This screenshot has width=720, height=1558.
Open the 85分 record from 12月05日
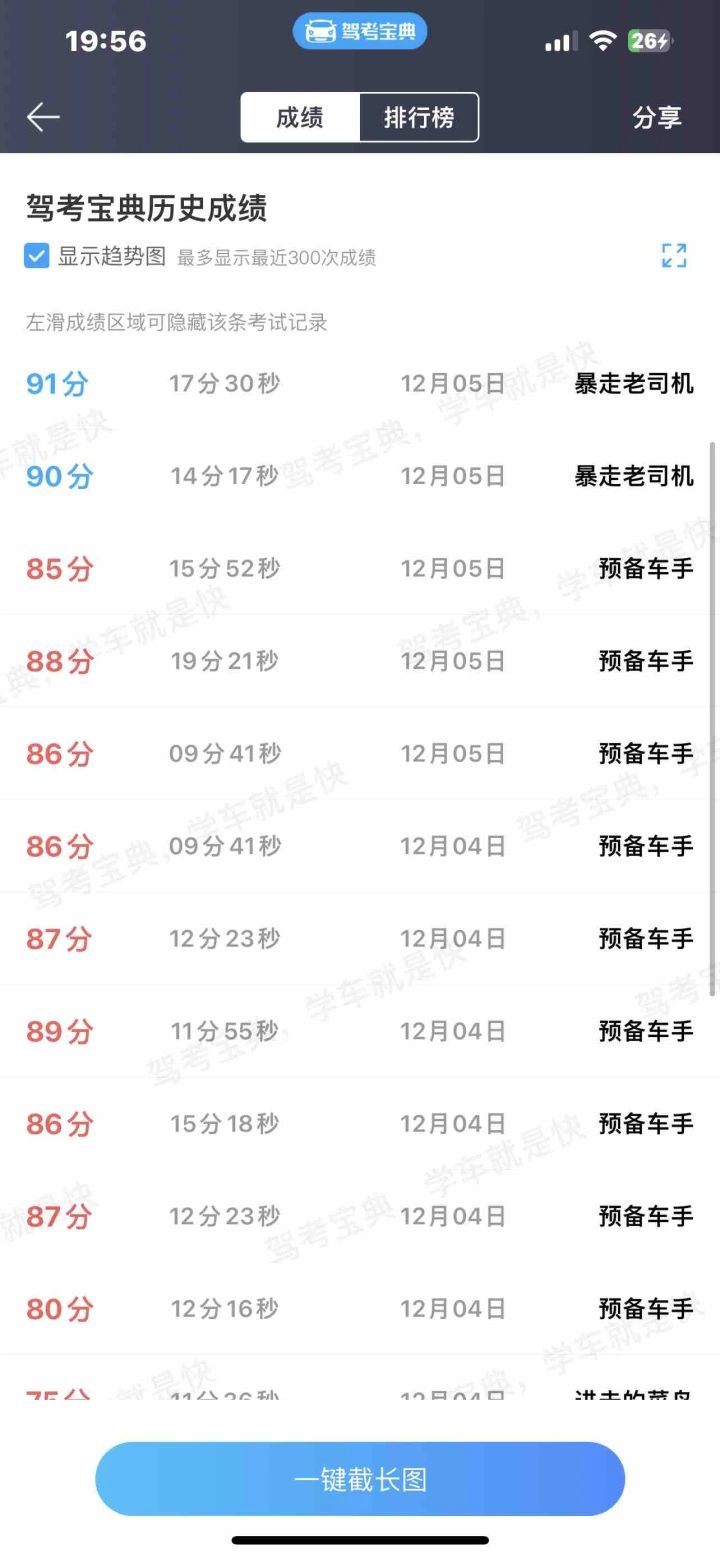[x=360, y=568]
